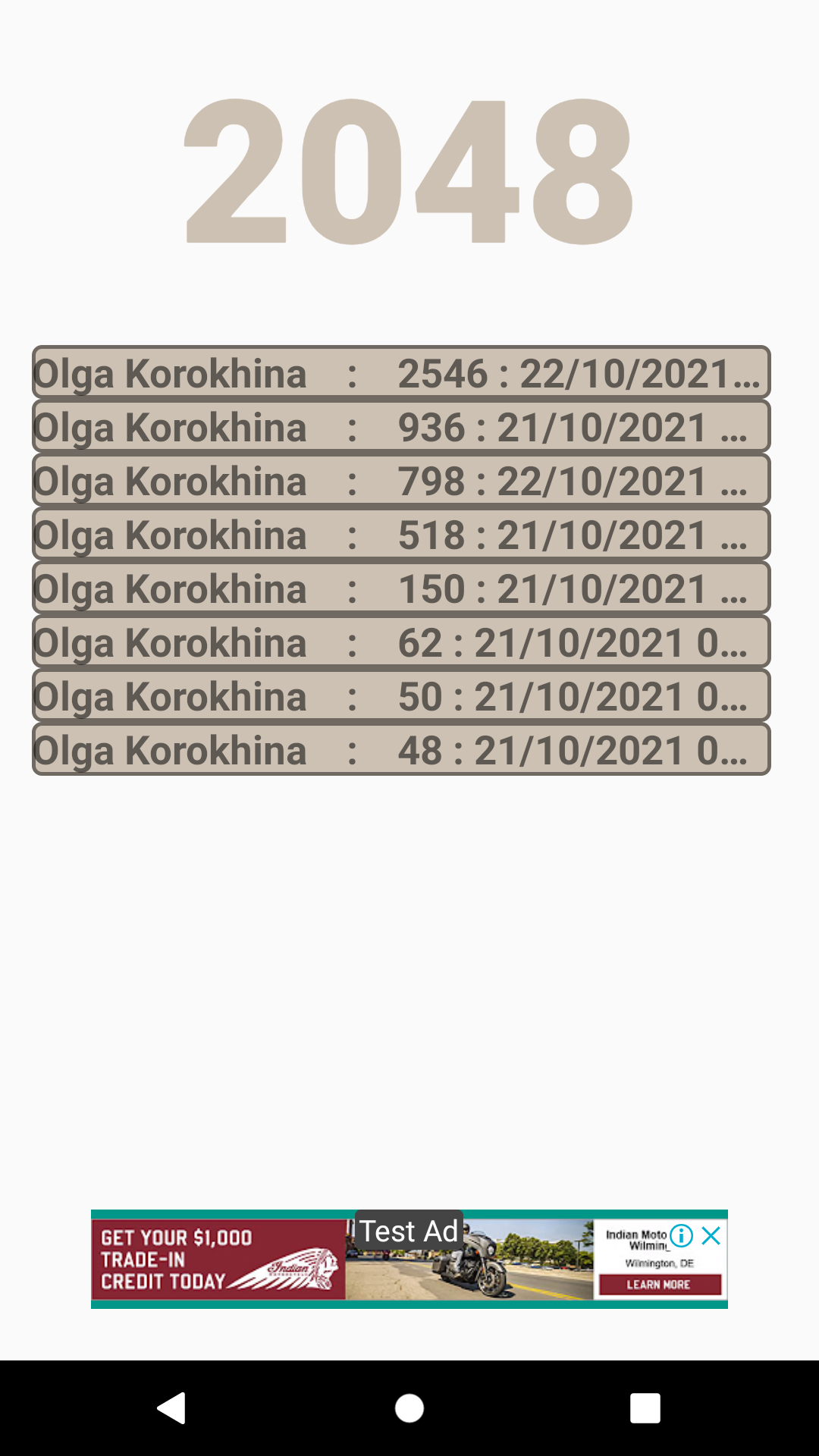Image resolution: width=819 pixels, height=1456 pixels.
Task: Open the 150 score entry
Action: pos(401,588)
